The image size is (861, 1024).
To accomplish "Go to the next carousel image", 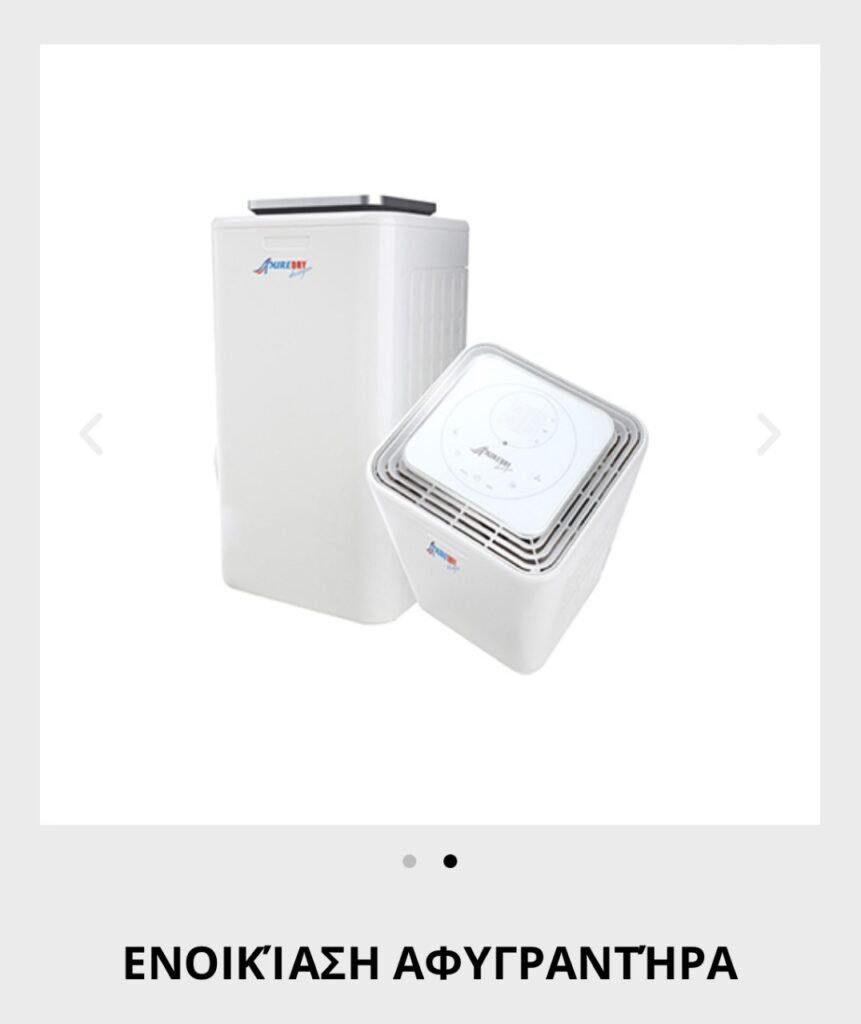I will tap(768, 434).
